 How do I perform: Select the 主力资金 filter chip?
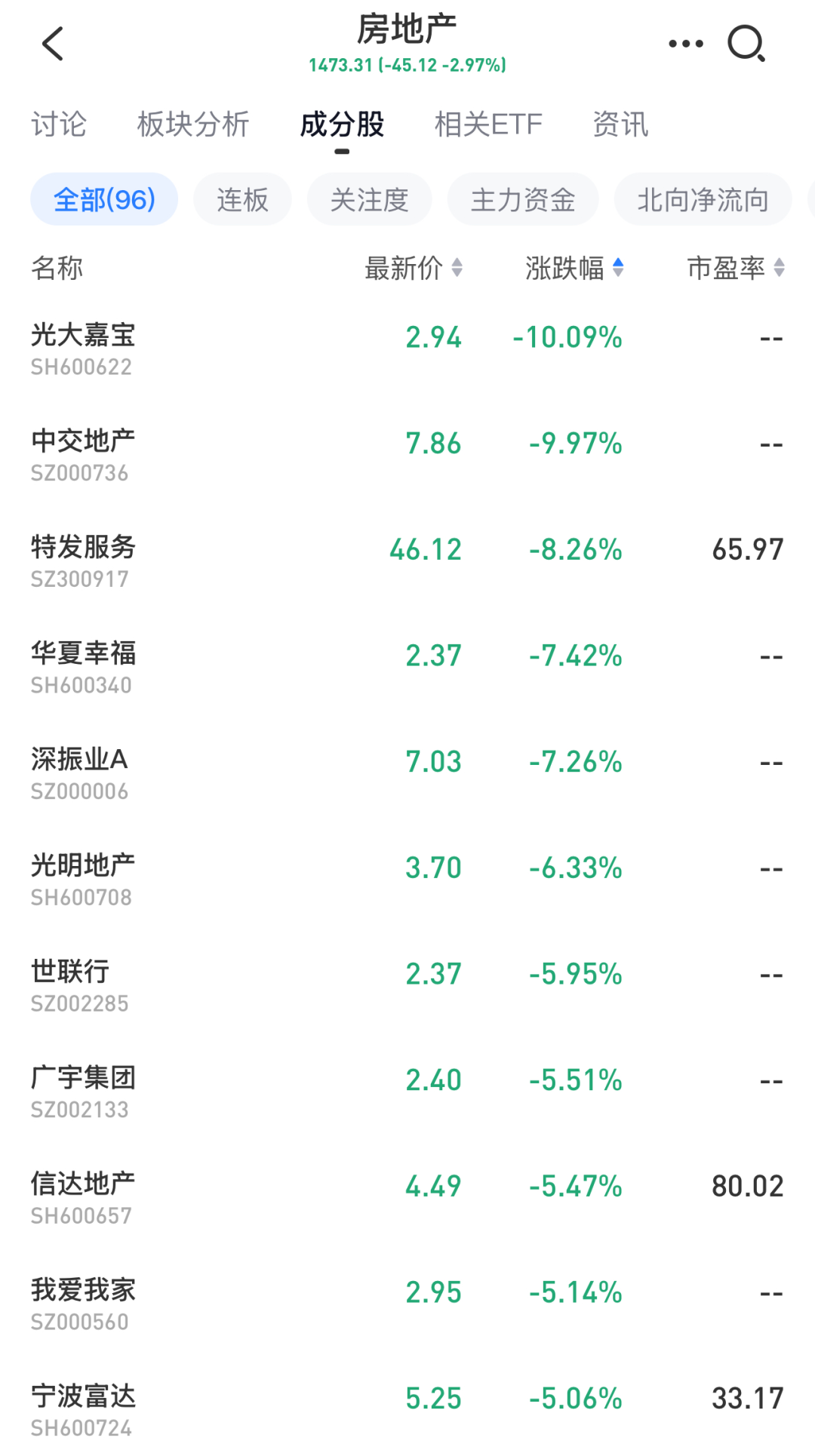523,200
